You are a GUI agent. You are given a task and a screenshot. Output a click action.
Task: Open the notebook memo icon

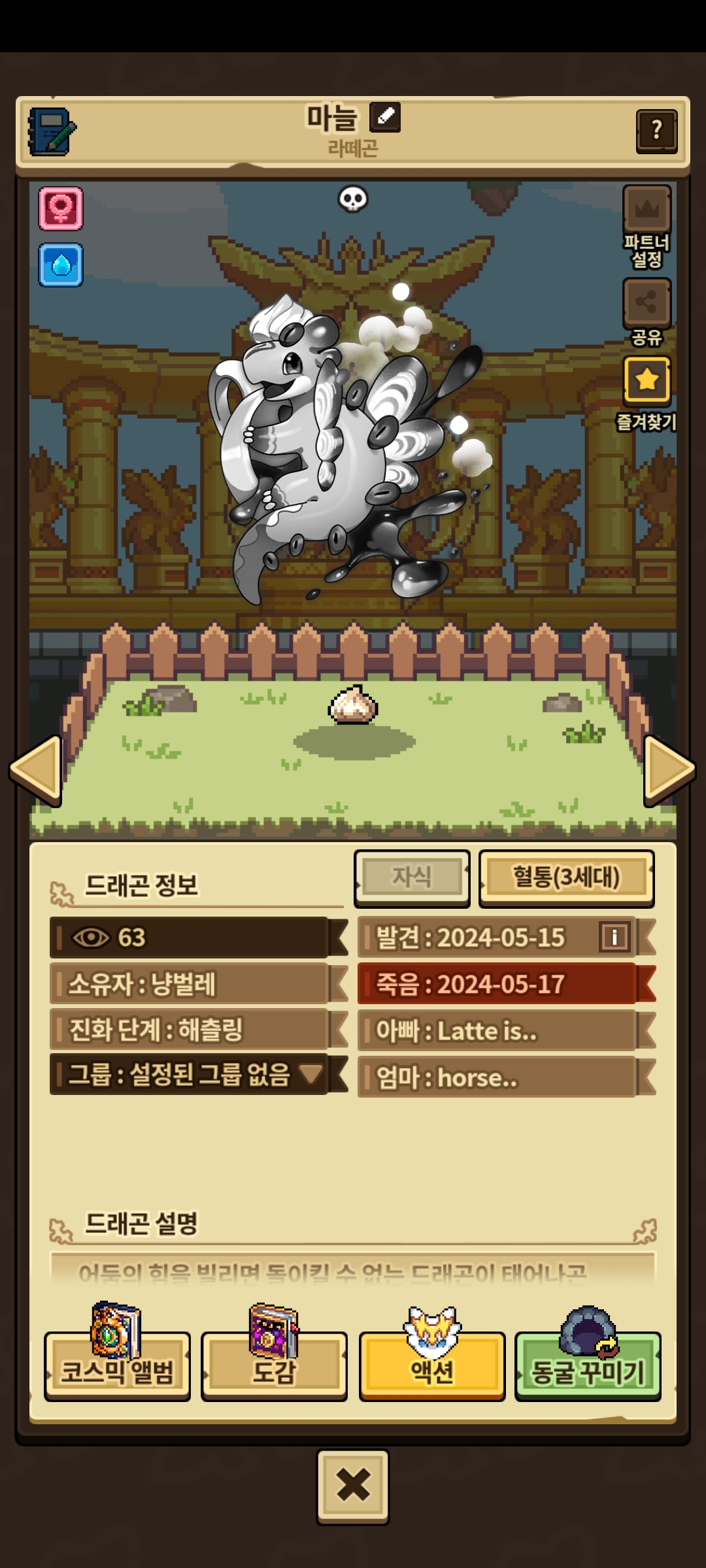pyautogui.click(x=51, y=131)
